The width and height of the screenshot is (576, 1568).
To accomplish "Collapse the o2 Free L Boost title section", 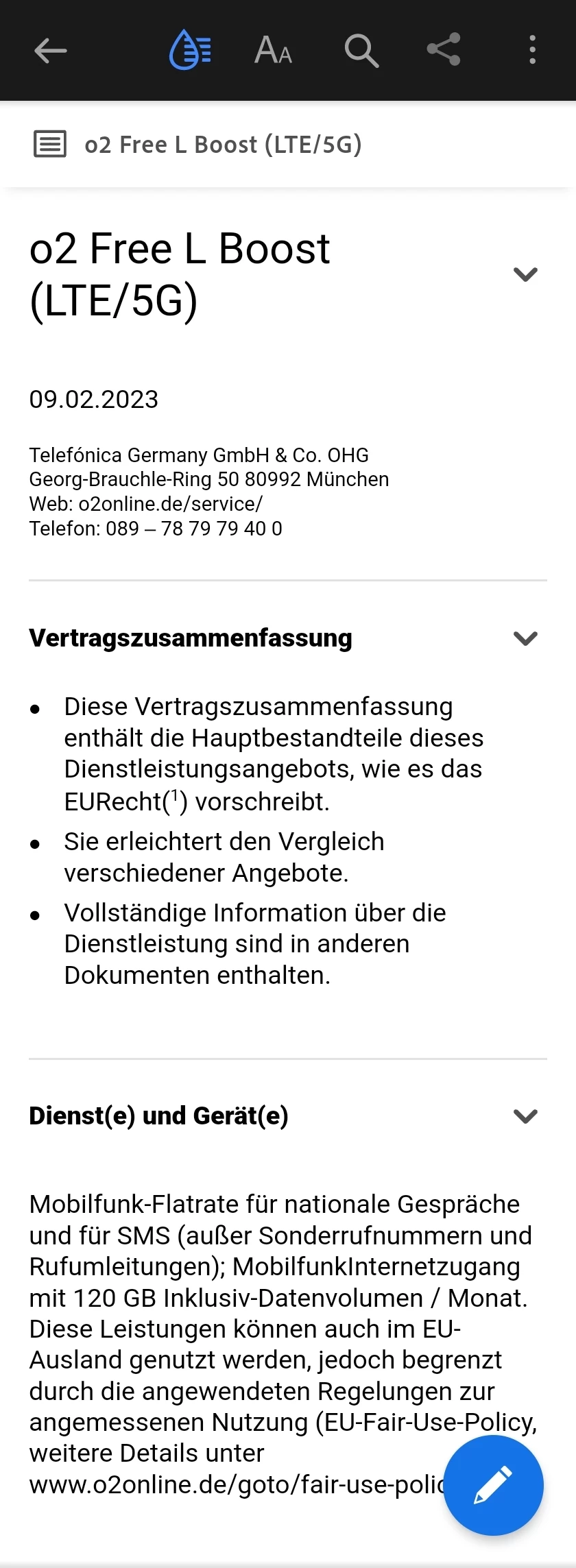I will (525, 274).
